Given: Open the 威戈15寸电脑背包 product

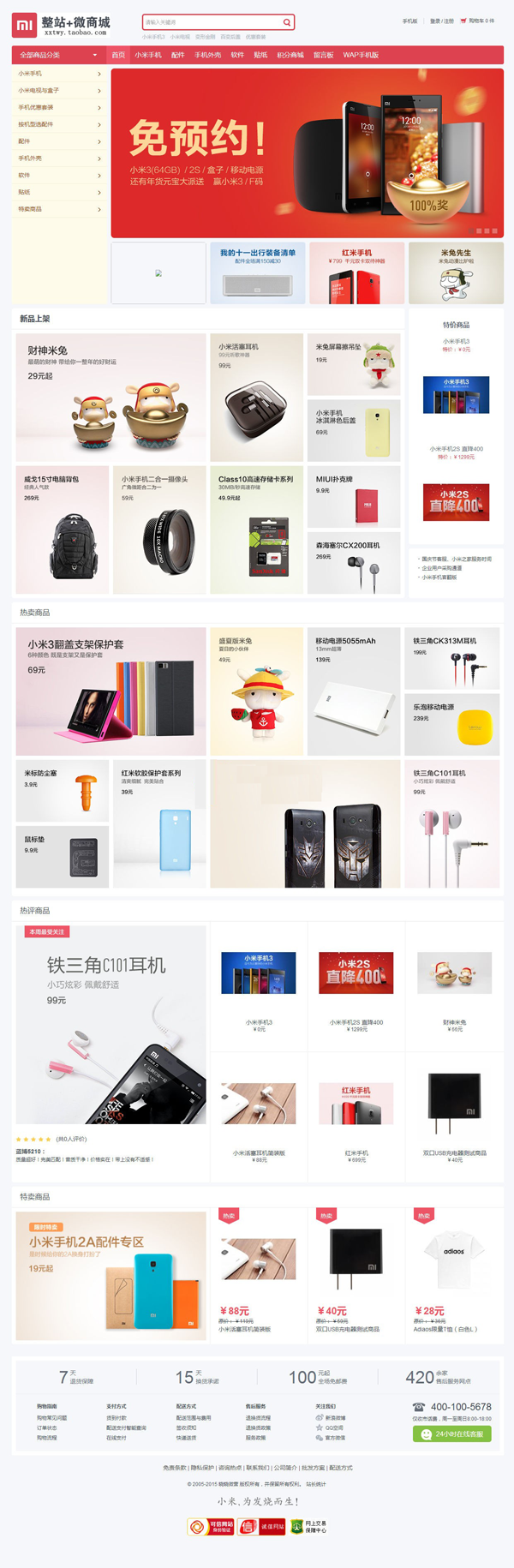Looking at the screenshot, I should (x=62, y=530).
